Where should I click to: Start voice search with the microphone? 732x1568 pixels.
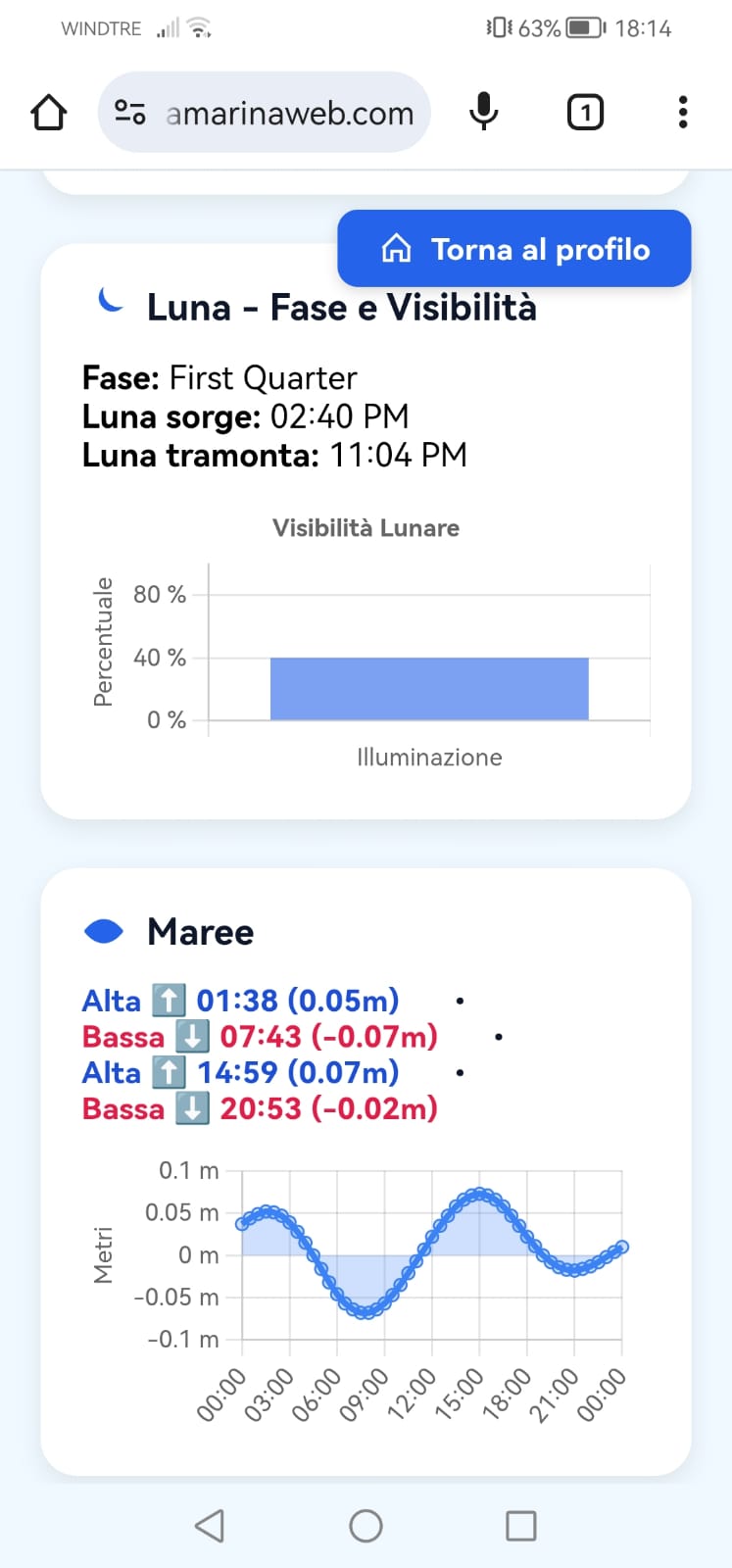[483, 112]
